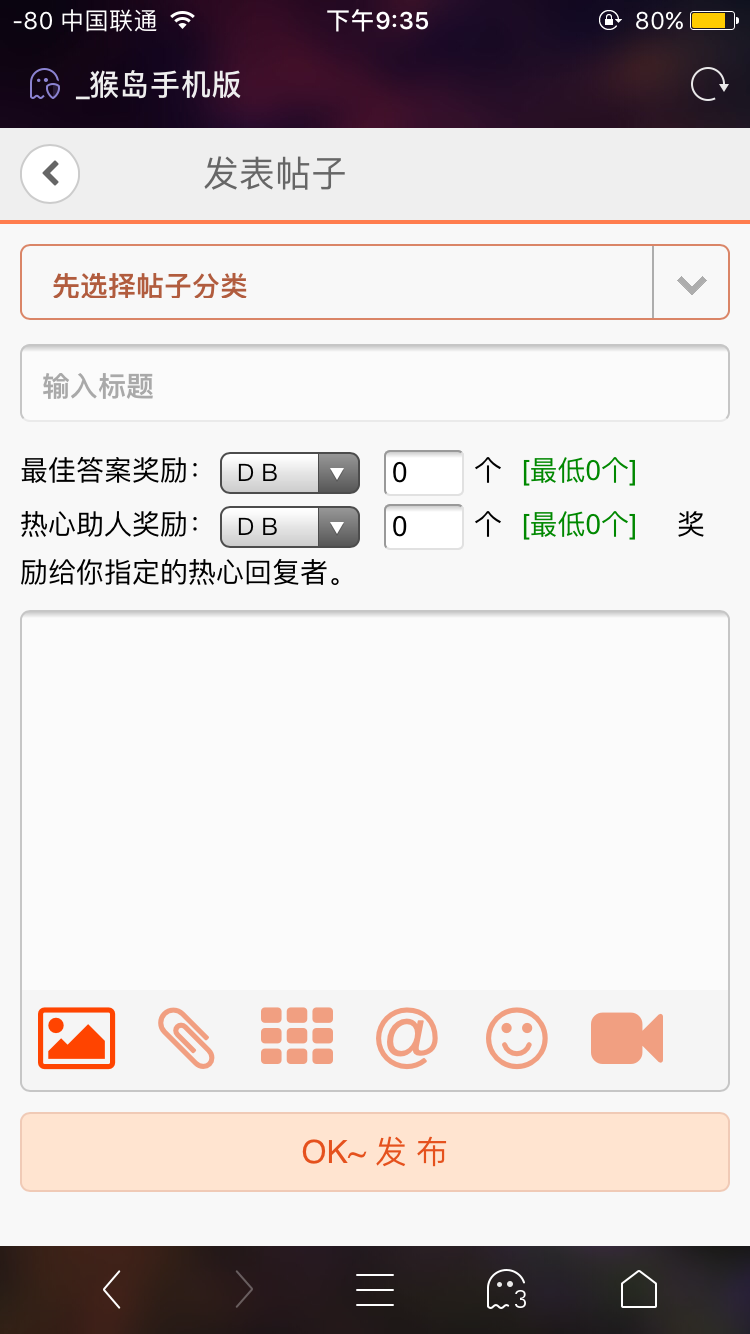Go to the browser home page
Screen dimensions: 750x1334
[639, 1290]
